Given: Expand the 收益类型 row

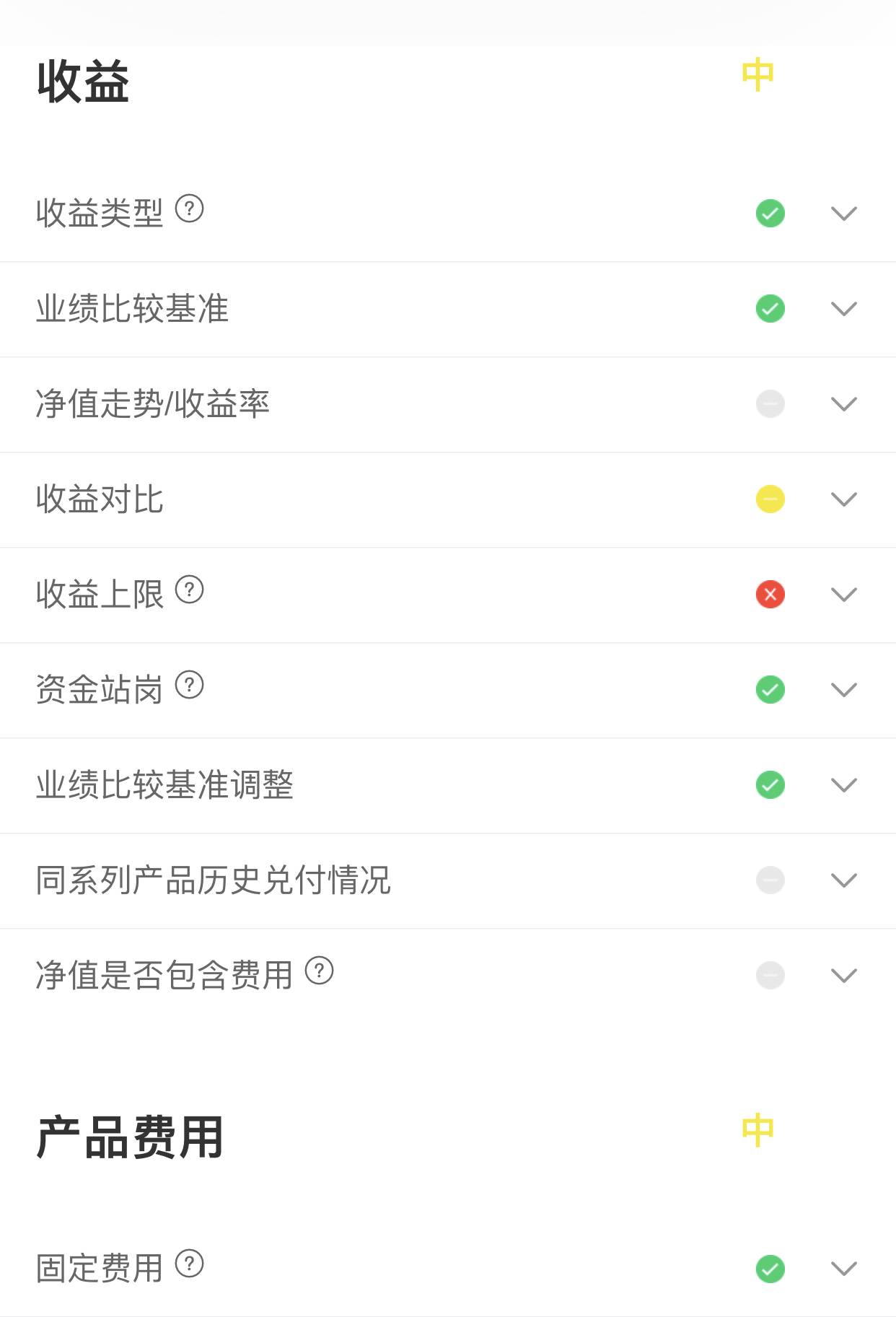Looking at the screenshot, I should coord(843,214).
